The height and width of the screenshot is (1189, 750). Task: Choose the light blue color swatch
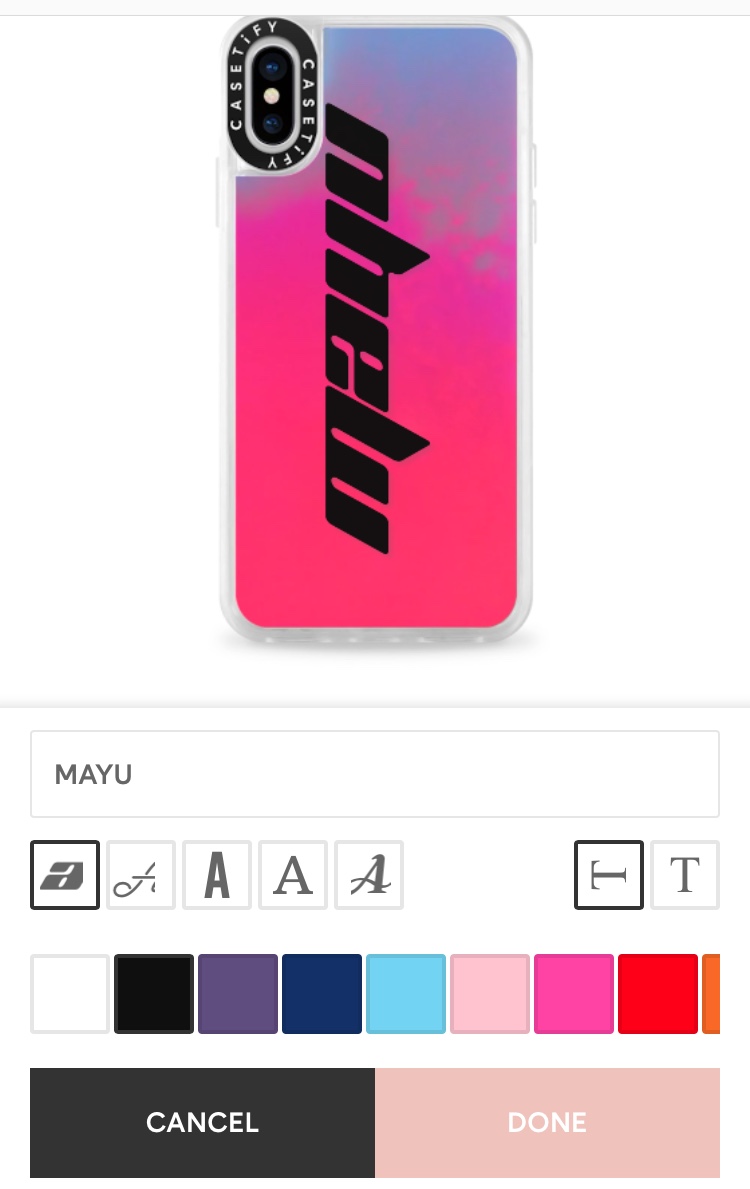click(x=406, y=994)
